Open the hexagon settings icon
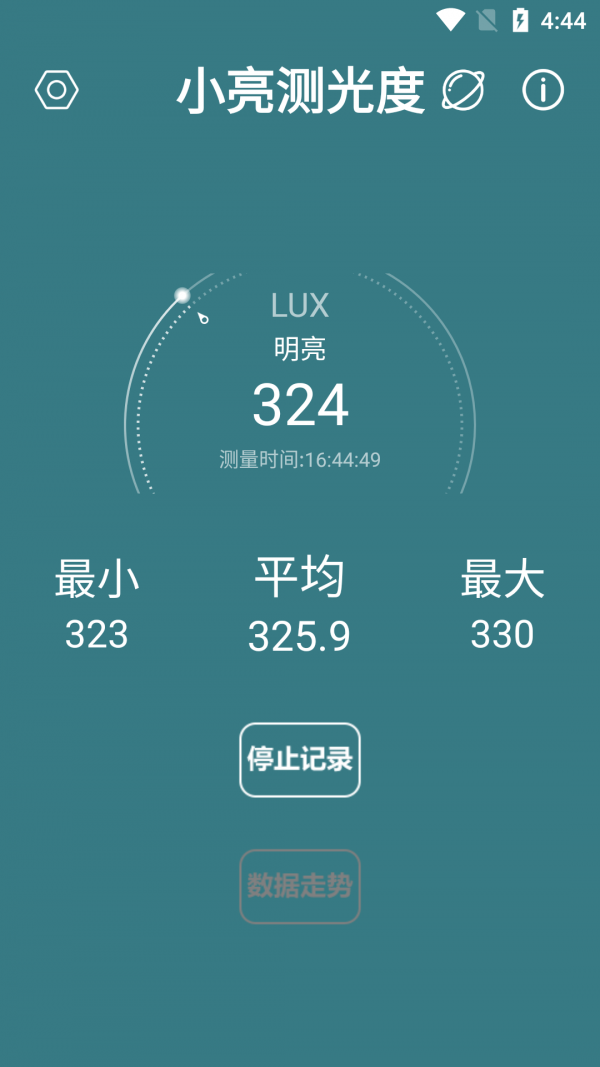 pos(57,90)
